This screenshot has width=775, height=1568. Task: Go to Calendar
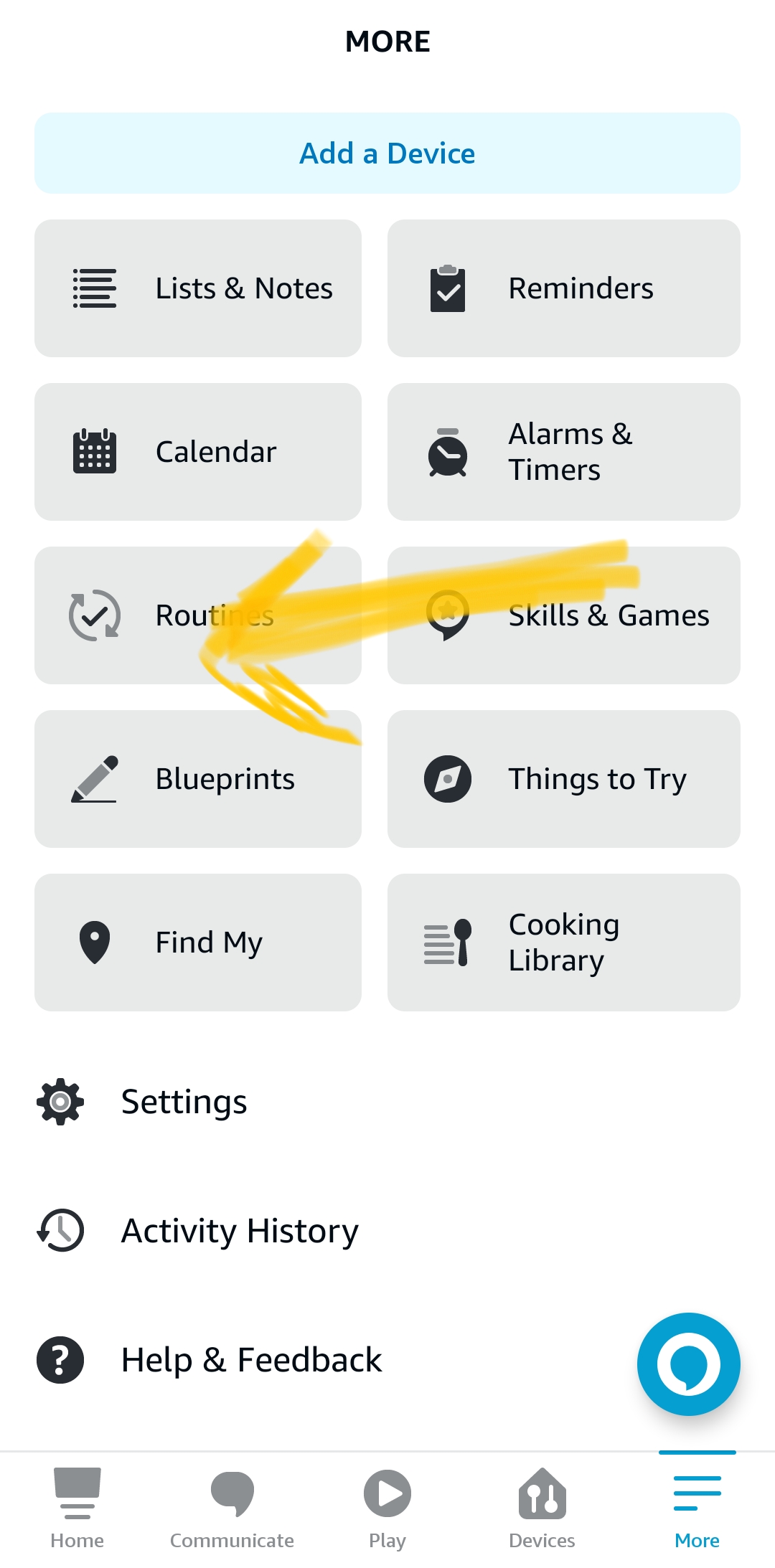198,452
